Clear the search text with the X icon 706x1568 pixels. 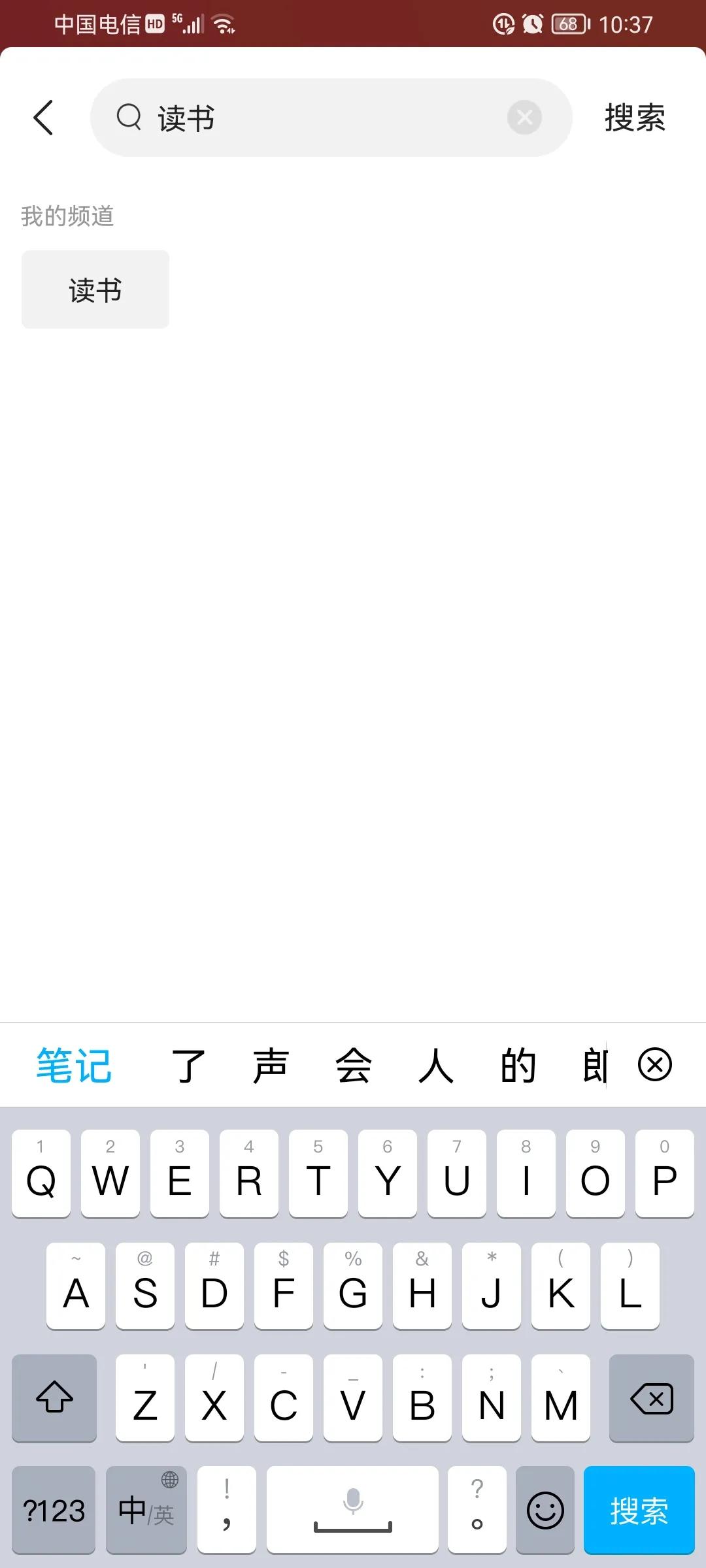point(524,118)
